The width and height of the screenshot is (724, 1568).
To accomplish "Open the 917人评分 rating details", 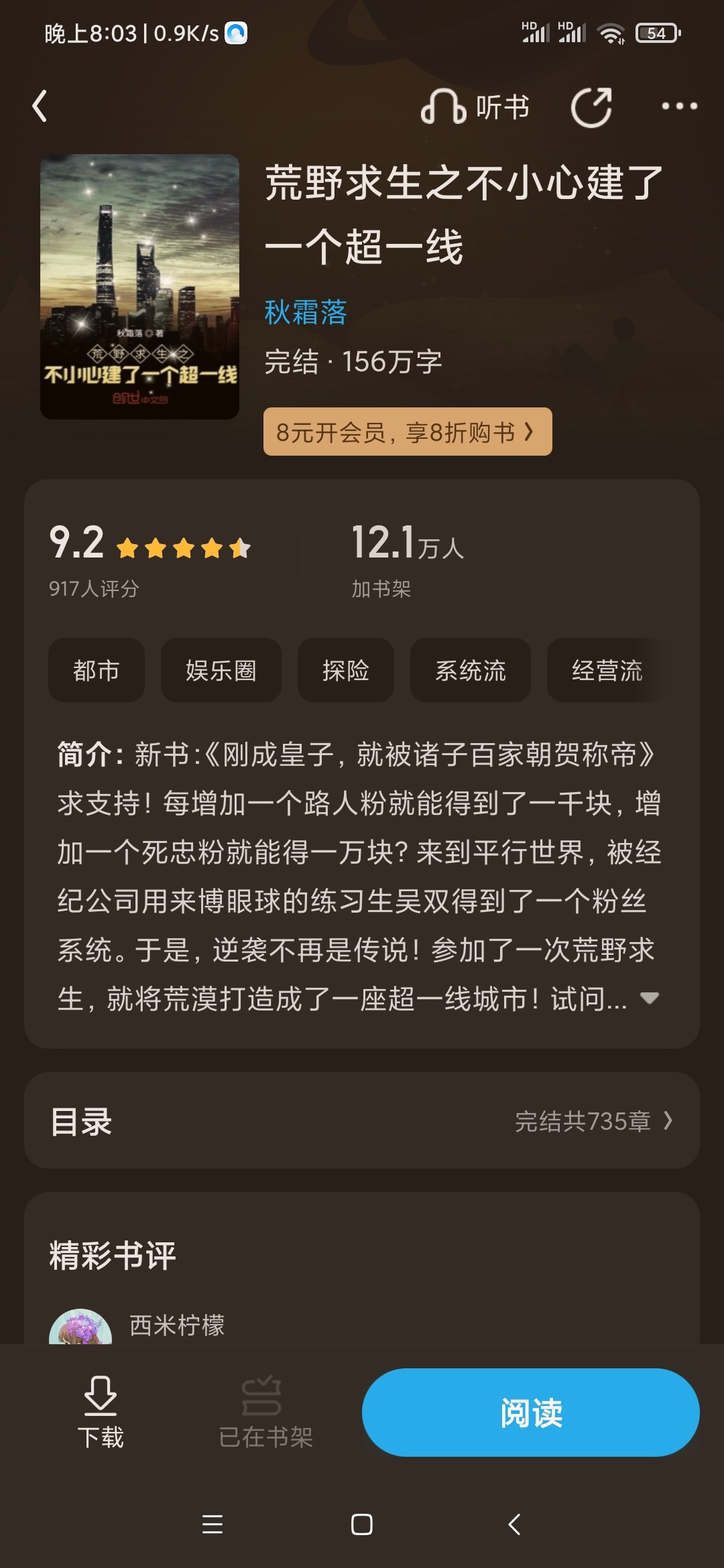I will 94,588.
